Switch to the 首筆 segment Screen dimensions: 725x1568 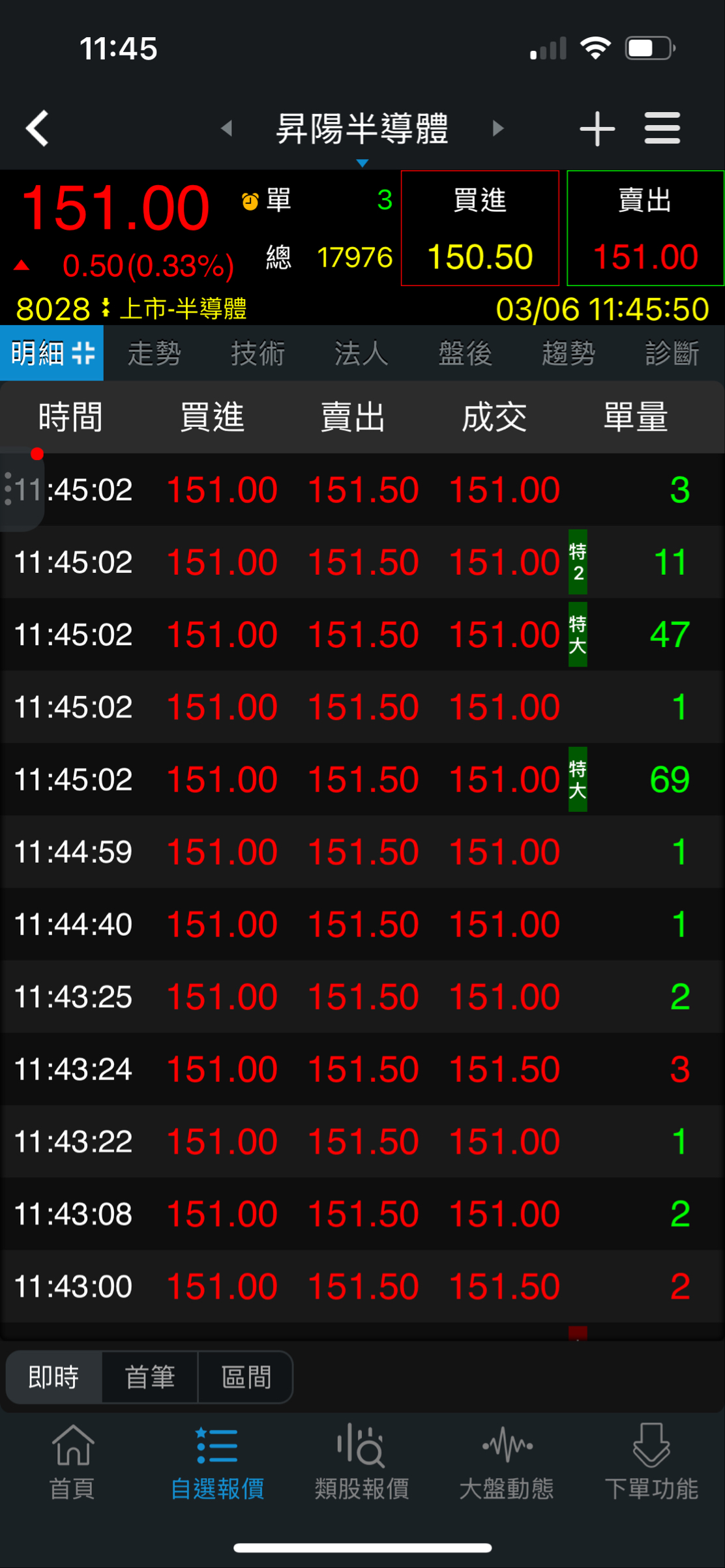150,1377
